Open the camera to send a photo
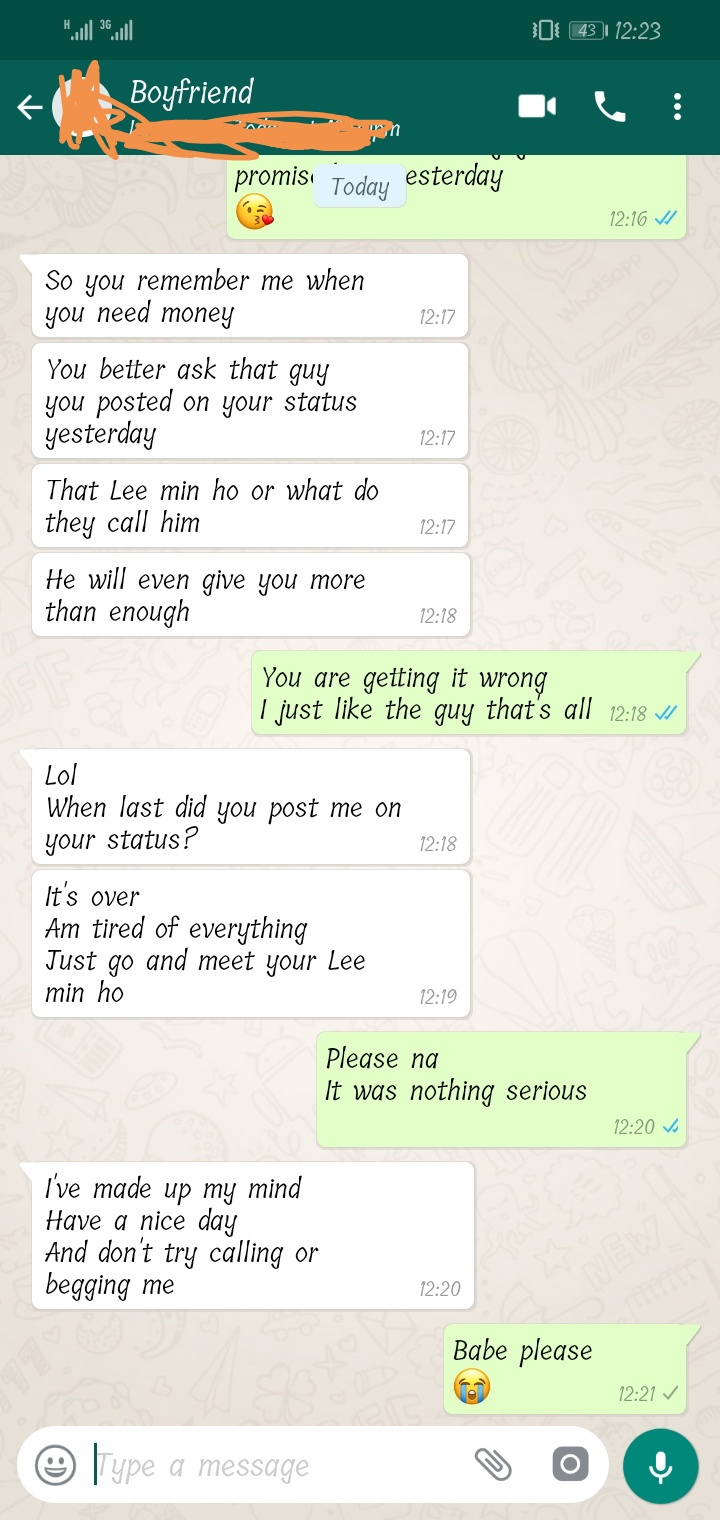 [569, 1466]
